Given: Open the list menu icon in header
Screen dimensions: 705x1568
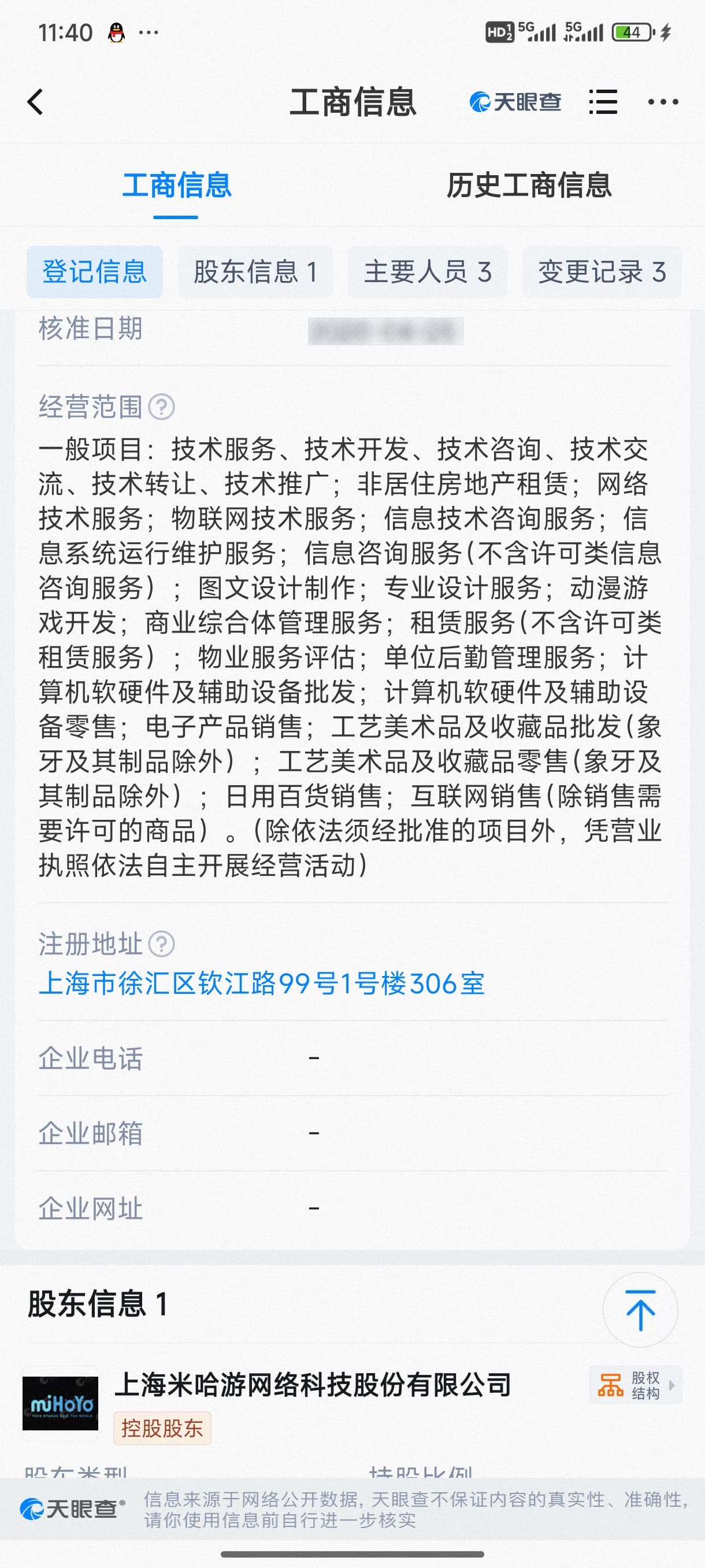Looking at the screenshot, I should click(603, 102).
